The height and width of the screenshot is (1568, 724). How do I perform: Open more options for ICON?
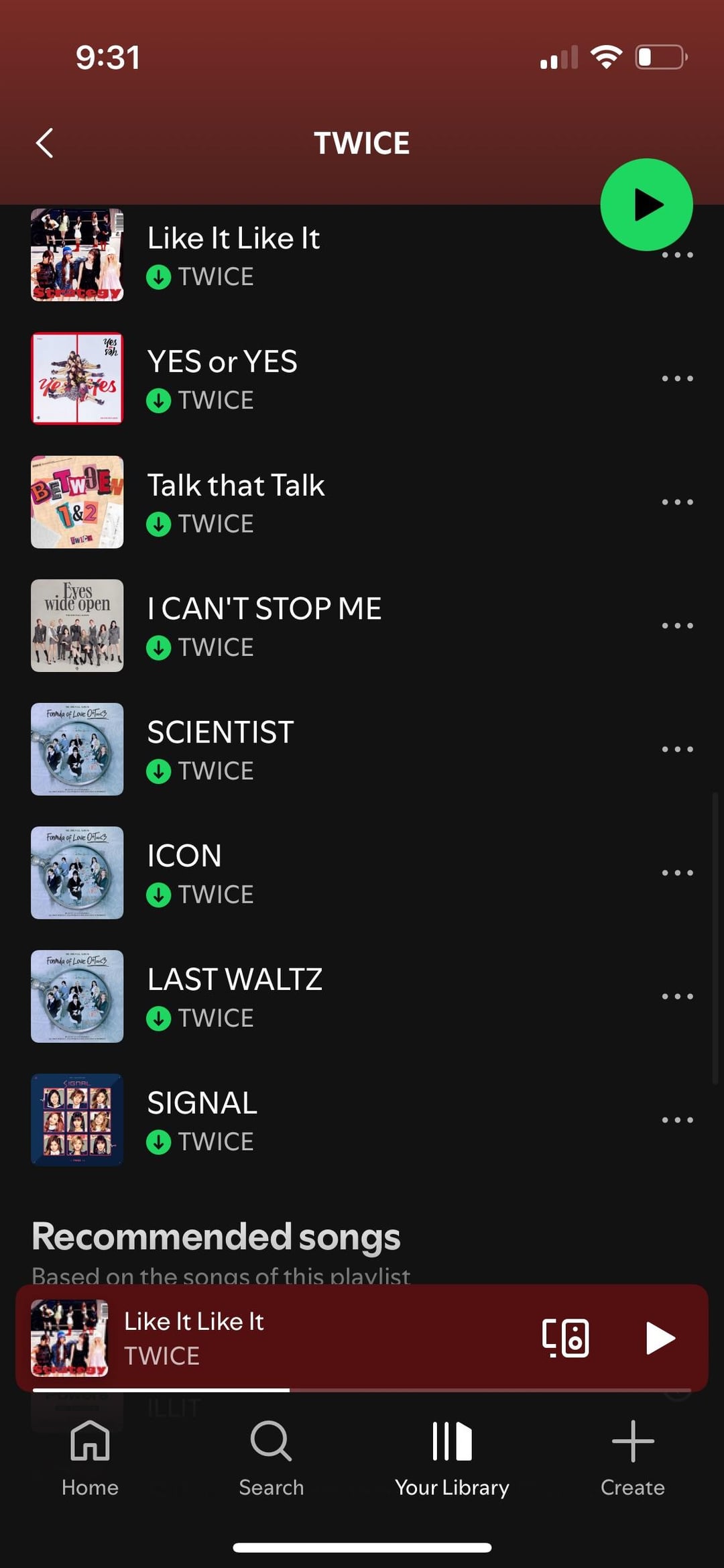click(677, 873)
